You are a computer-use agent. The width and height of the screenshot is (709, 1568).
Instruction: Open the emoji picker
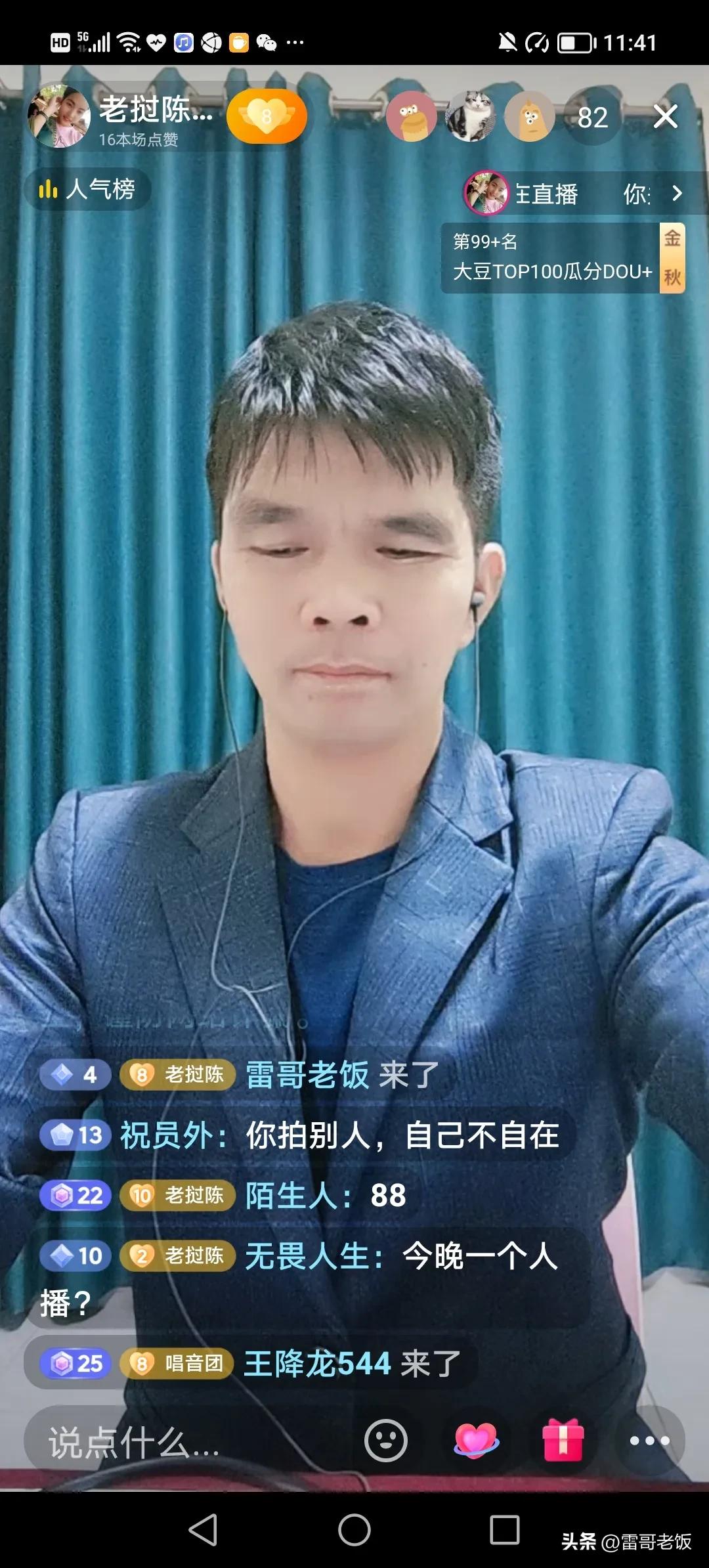point(386,1441)
